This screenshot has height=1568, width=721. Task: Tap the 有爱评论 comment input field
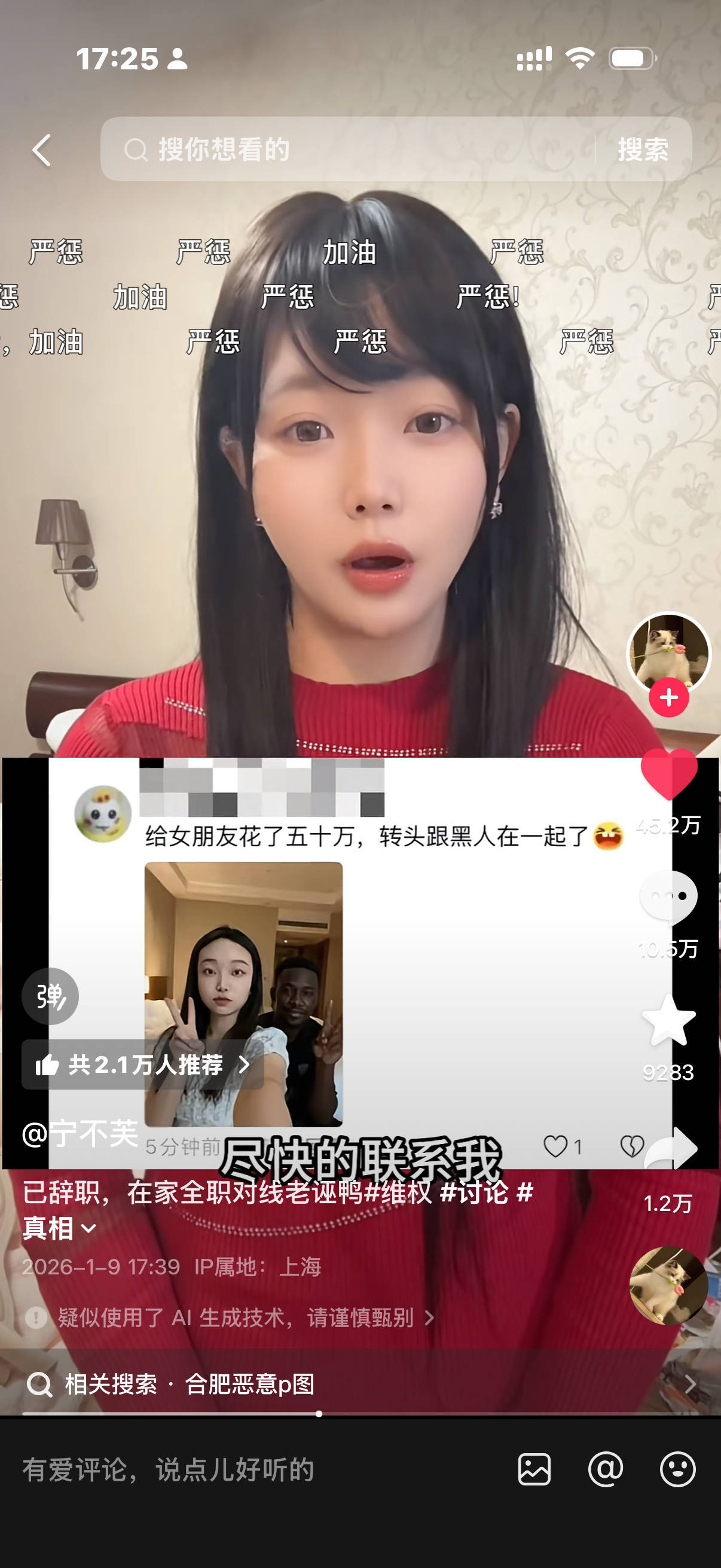(243, 1469)
